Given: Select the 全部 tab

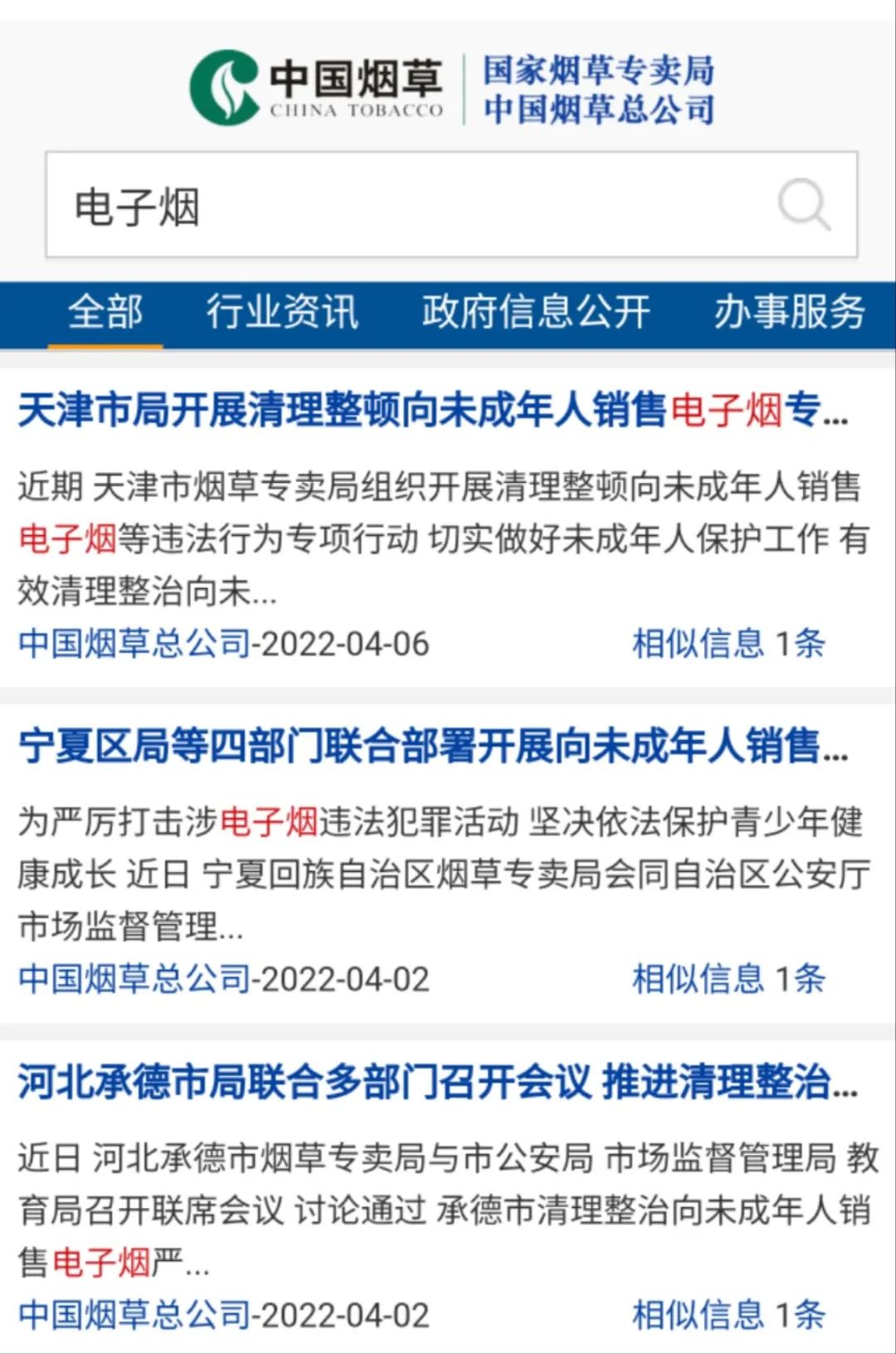Looking at the screenshot, I should [105, 312].
